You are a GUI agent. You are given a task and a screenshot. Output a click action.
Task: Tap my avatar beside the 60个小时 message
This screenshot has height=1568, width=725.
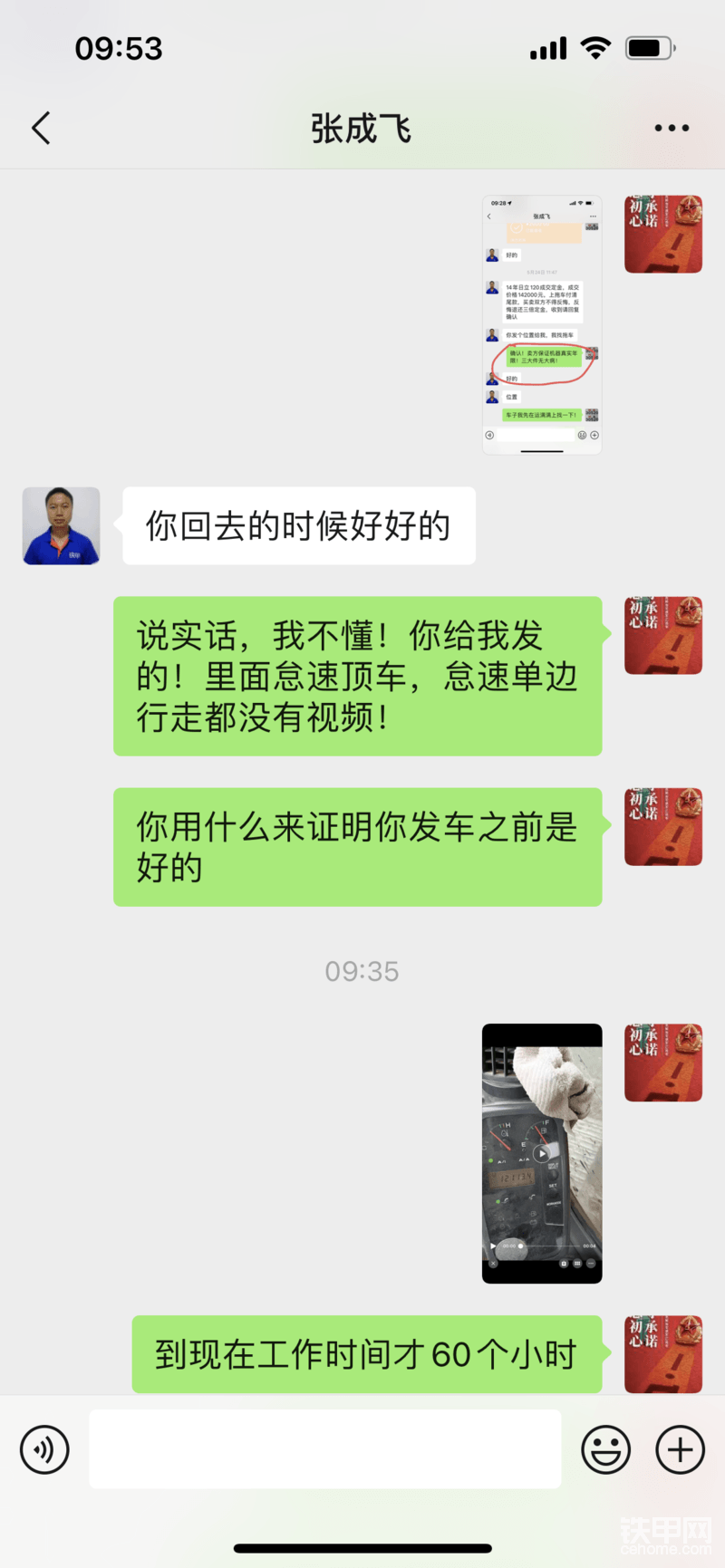(x=663, y=1353)
